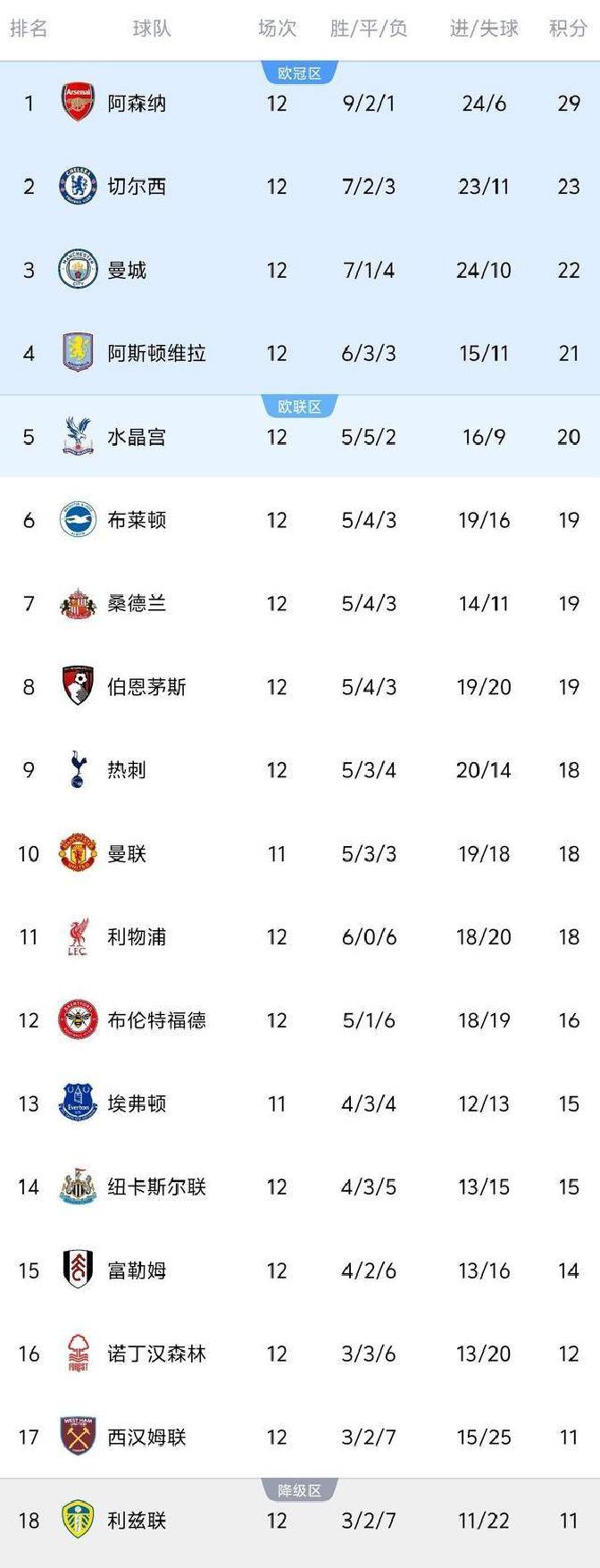Tap the 诺丁汉森林 standings row

click(x=156, y=1354)
